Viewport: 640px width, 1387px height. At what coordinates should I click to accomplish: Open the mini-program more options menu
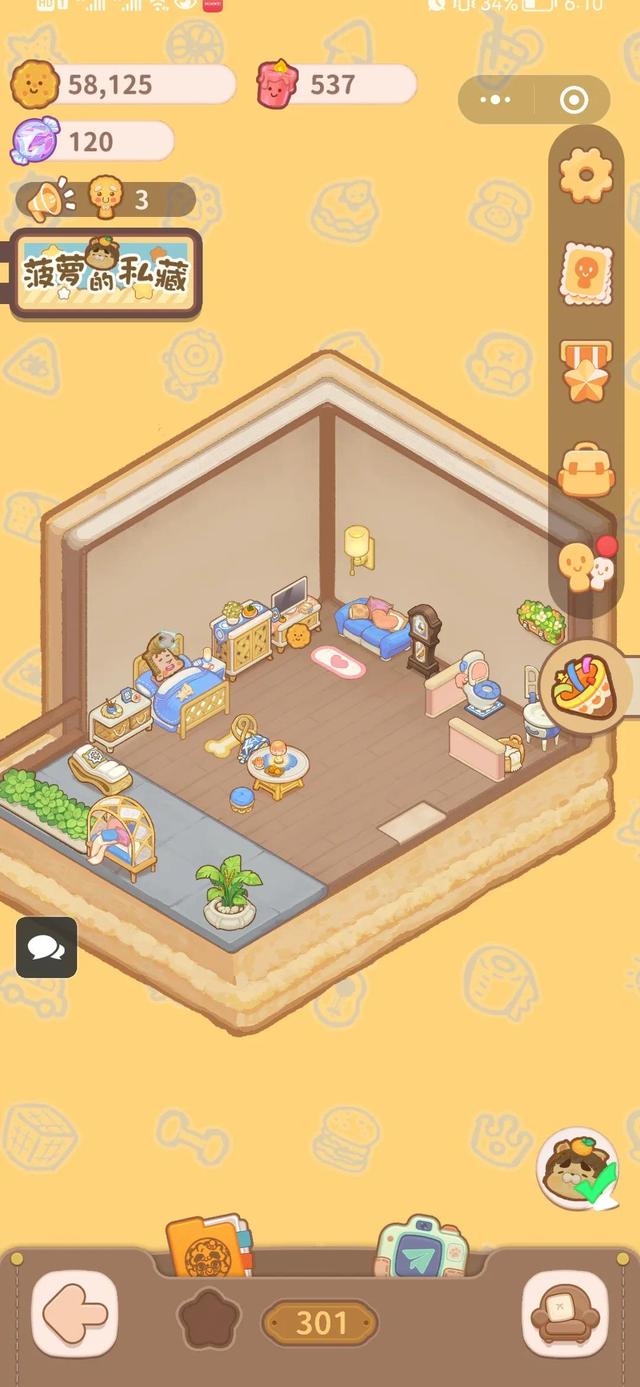(x=496, y=100)
